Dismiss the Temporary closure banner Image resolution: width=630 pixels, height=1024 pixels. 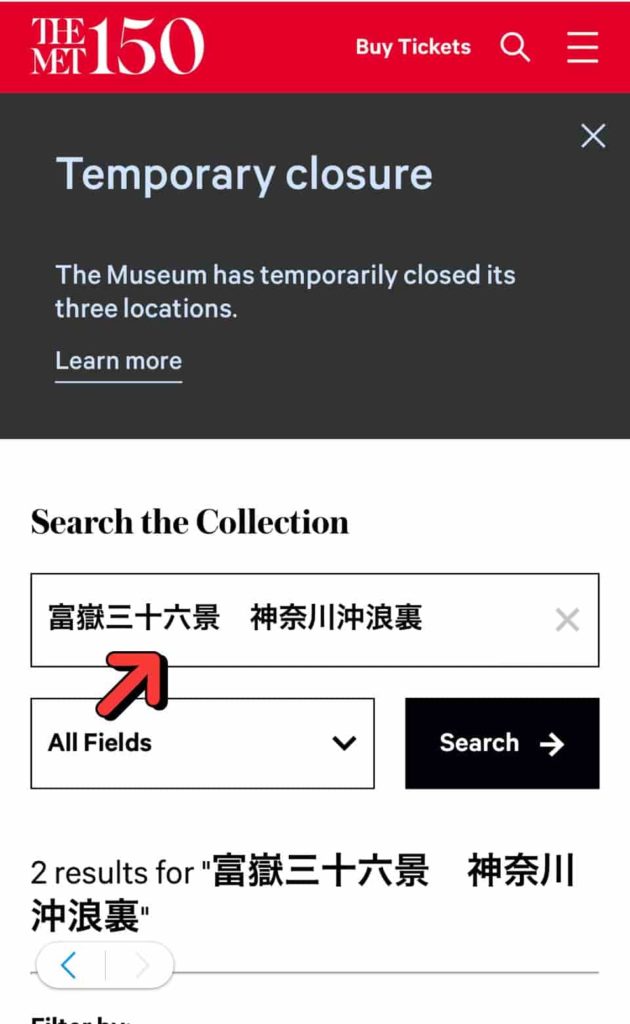point(593,136)
